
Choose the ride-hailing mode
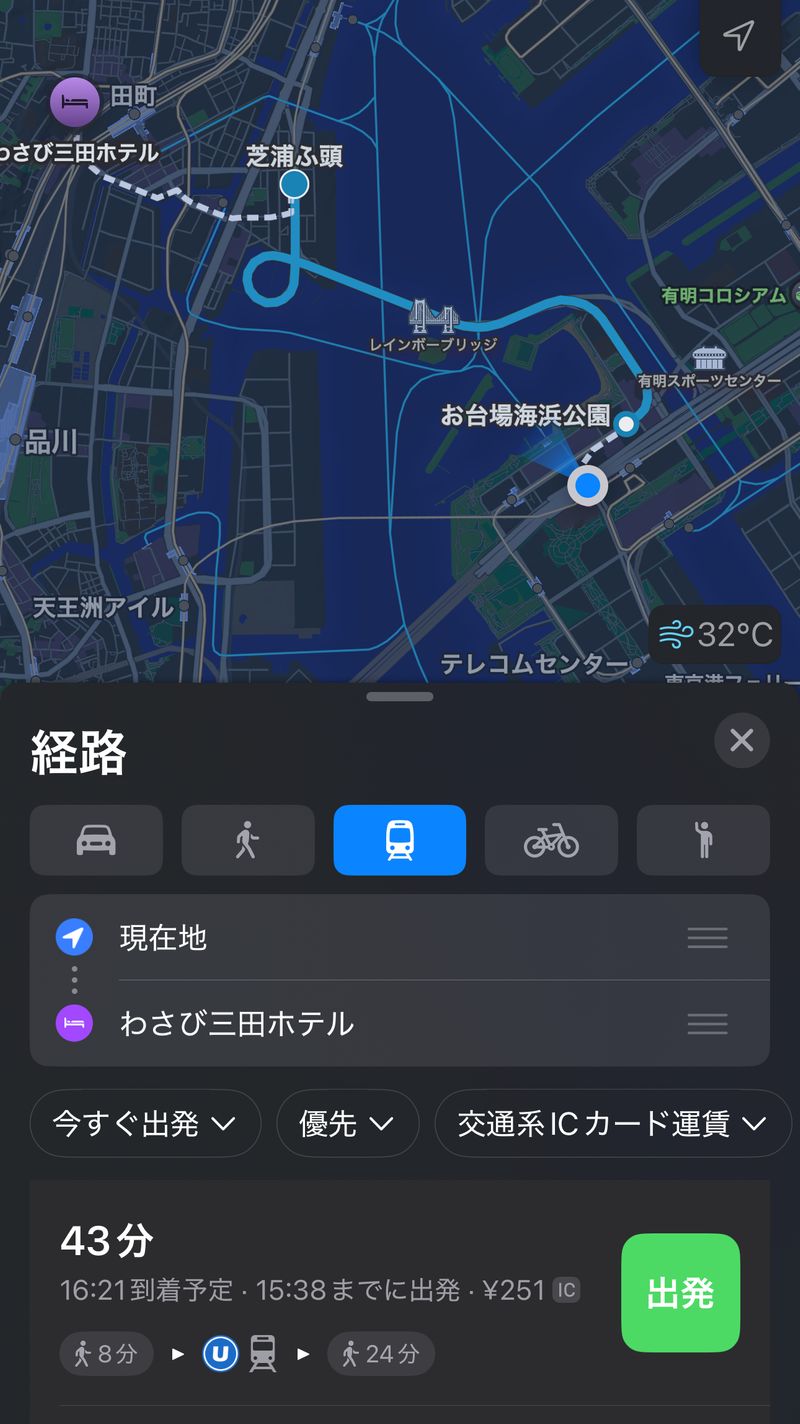pos(703,840)
